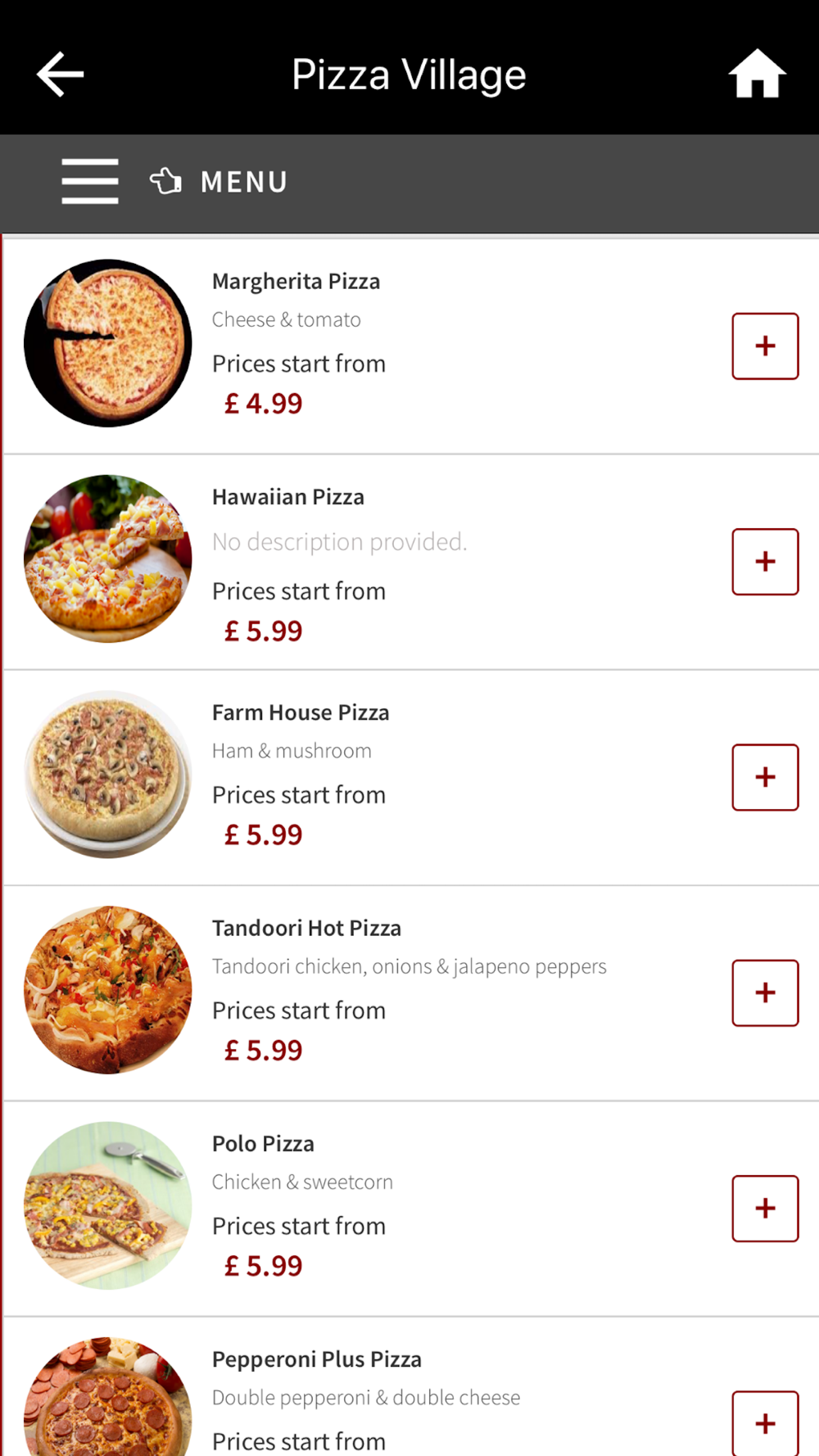
Task: View the Hawaiian Pizza item
Action: 287,497
